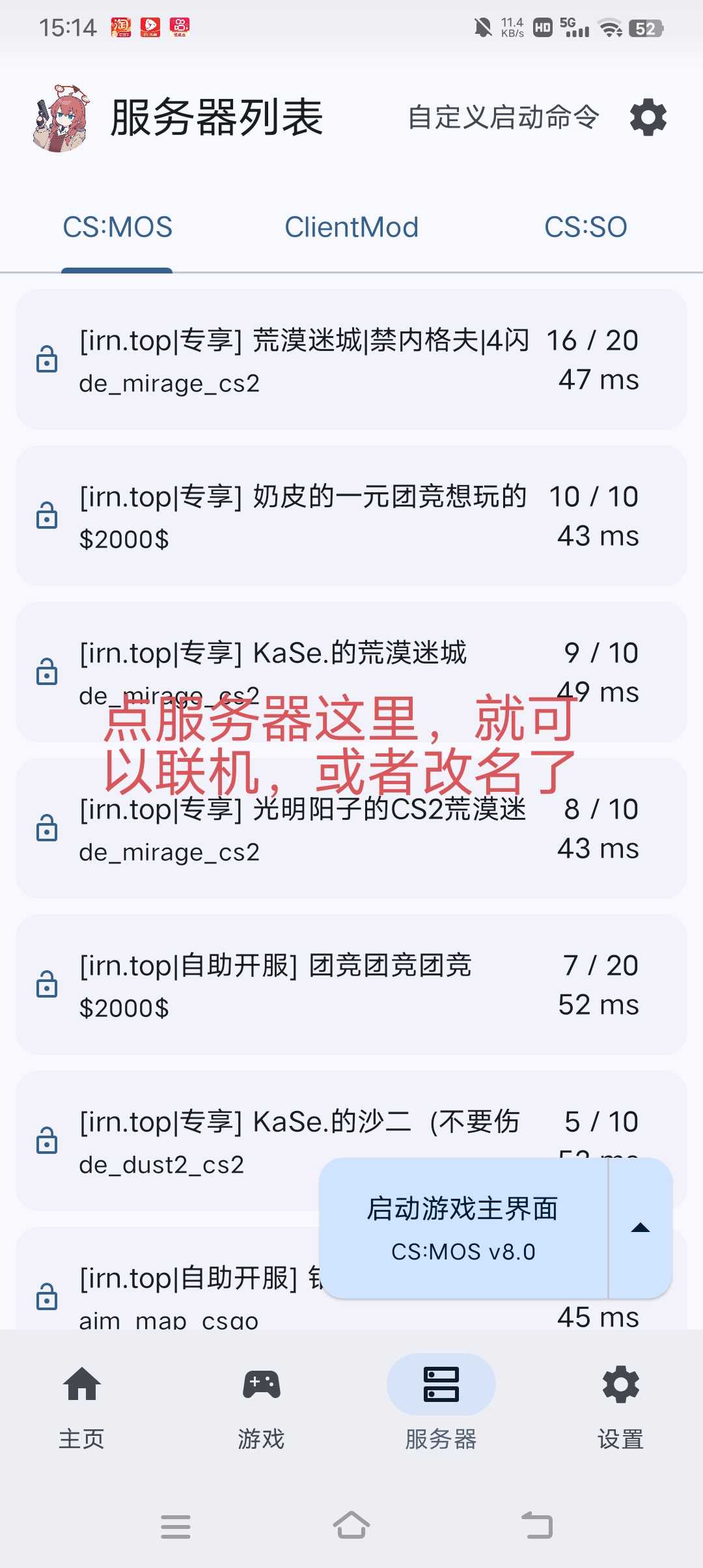The width and height of the screenshot is (703, 1568).
Task: Join the 荒漠迷城|禁内格夫|4闪 server
Action: 351,359
